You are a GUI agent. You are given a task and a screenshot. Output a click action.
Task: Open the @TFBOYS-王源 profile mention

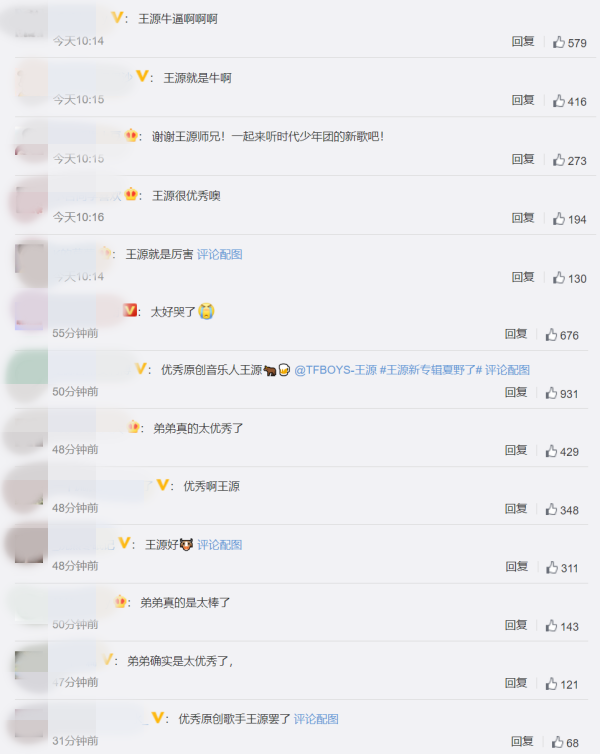[x=336, y=370]
